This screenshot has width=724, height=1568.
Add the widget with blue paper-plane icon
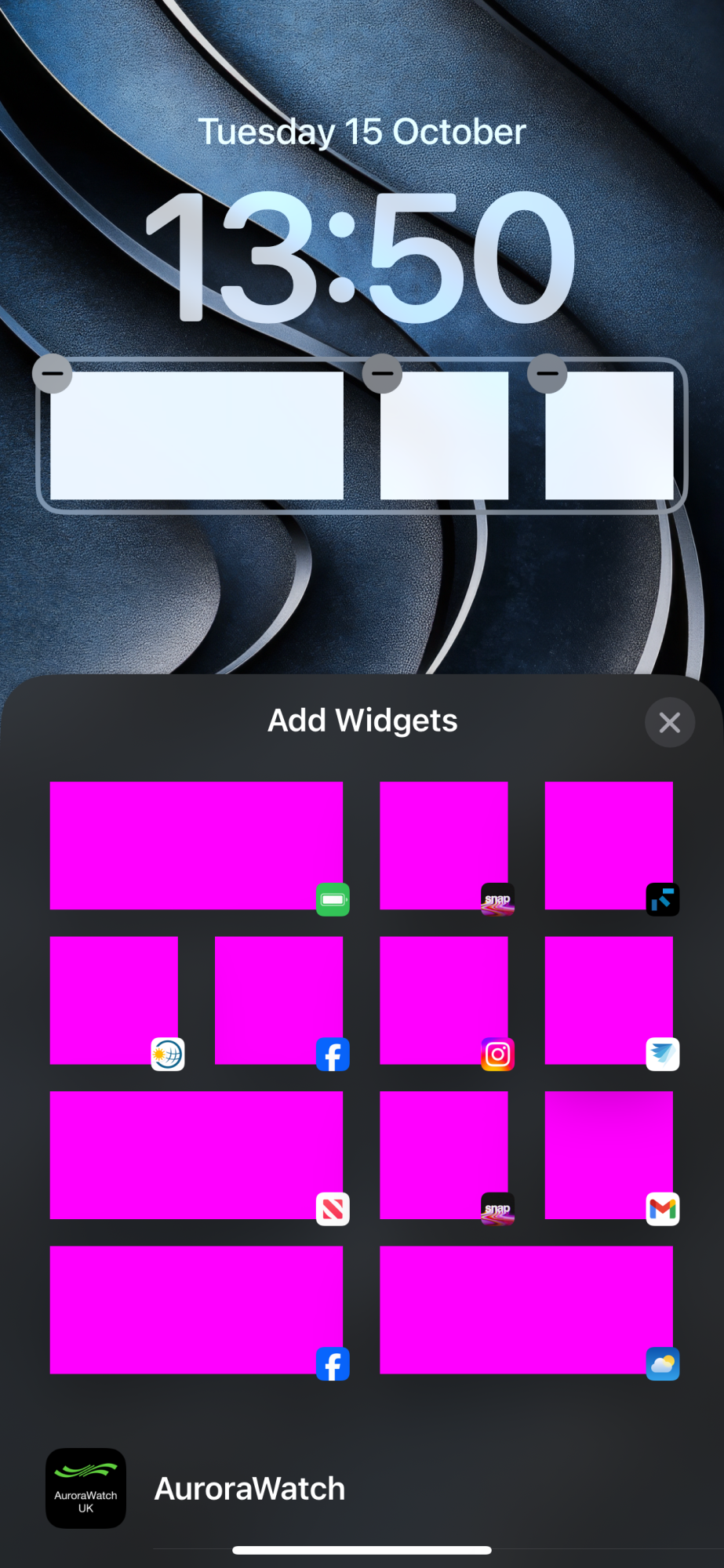coord(609,1000)
